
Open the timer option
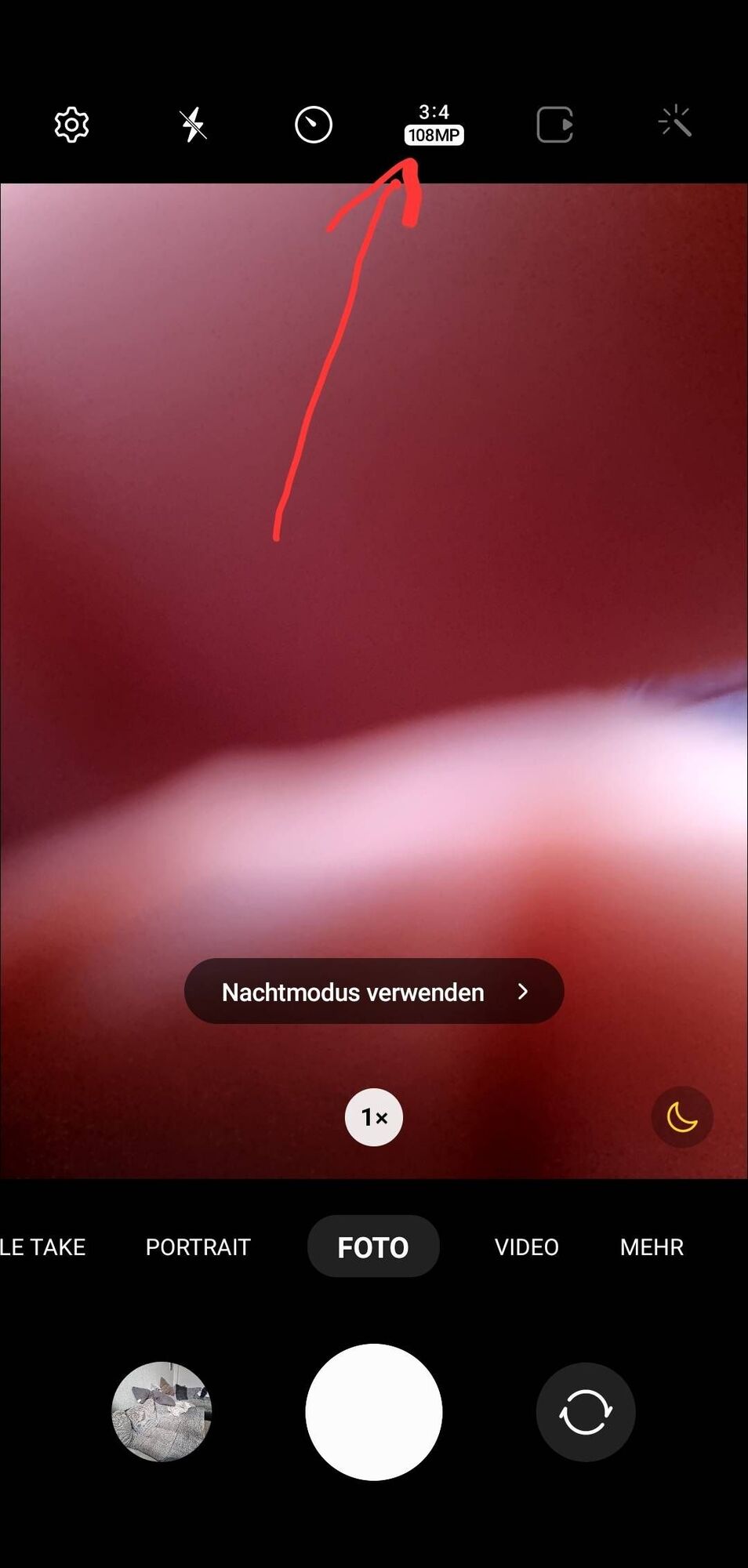(314, 125)
